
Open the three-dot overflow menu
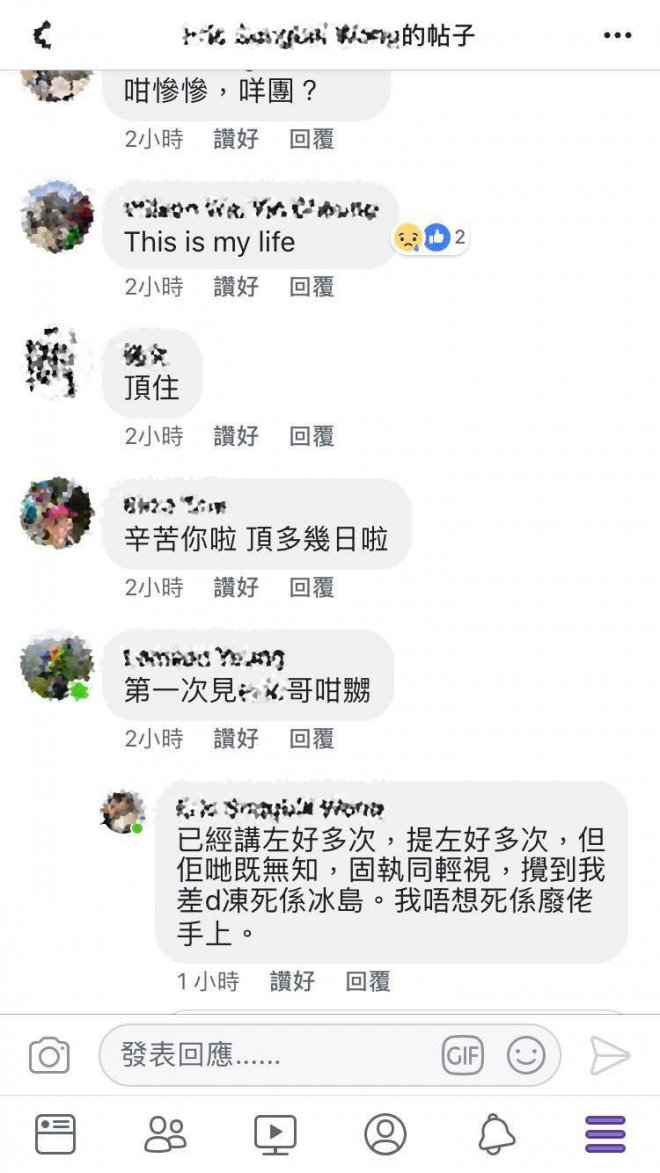point(617,36)
